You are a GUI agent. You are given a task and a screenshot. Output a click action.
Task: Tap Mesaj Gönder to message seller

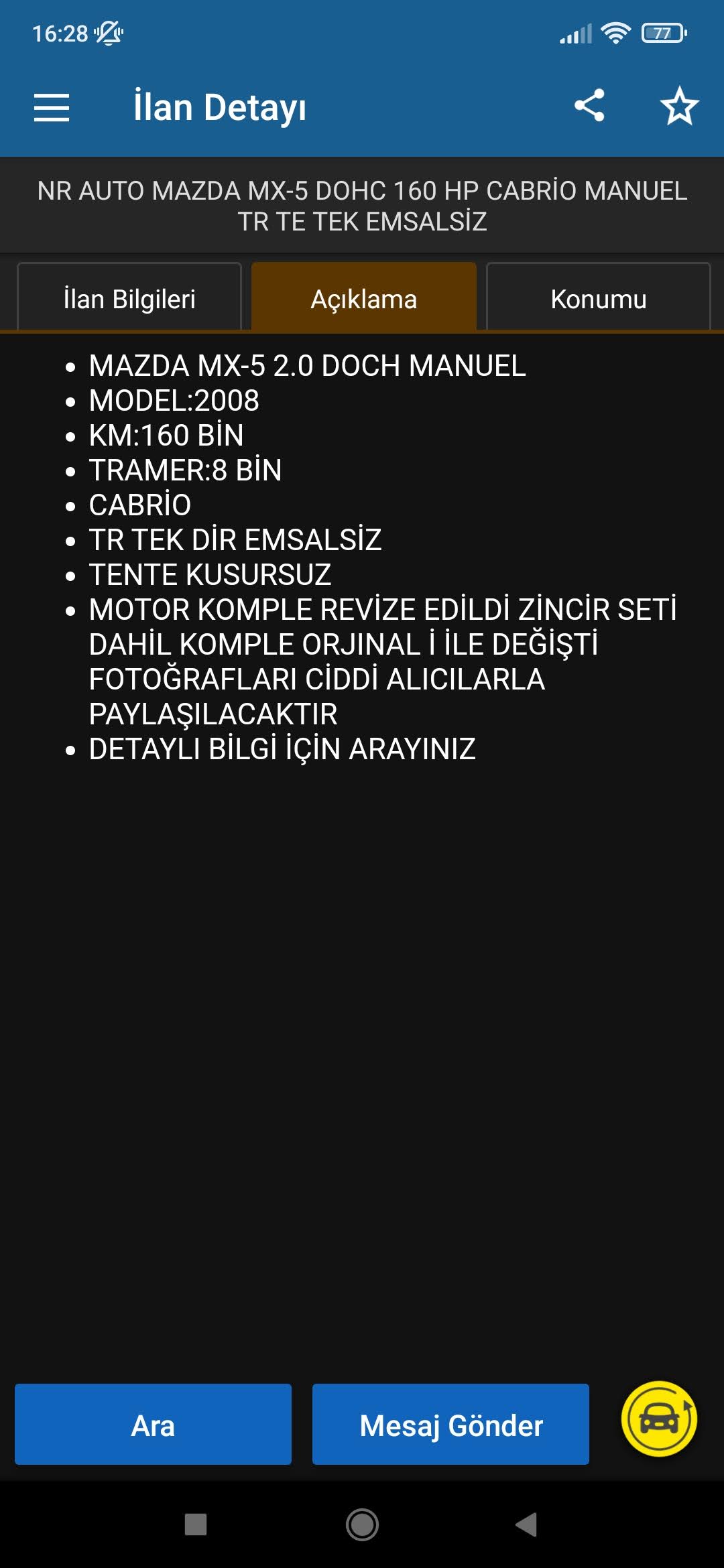pos(450,1424)
